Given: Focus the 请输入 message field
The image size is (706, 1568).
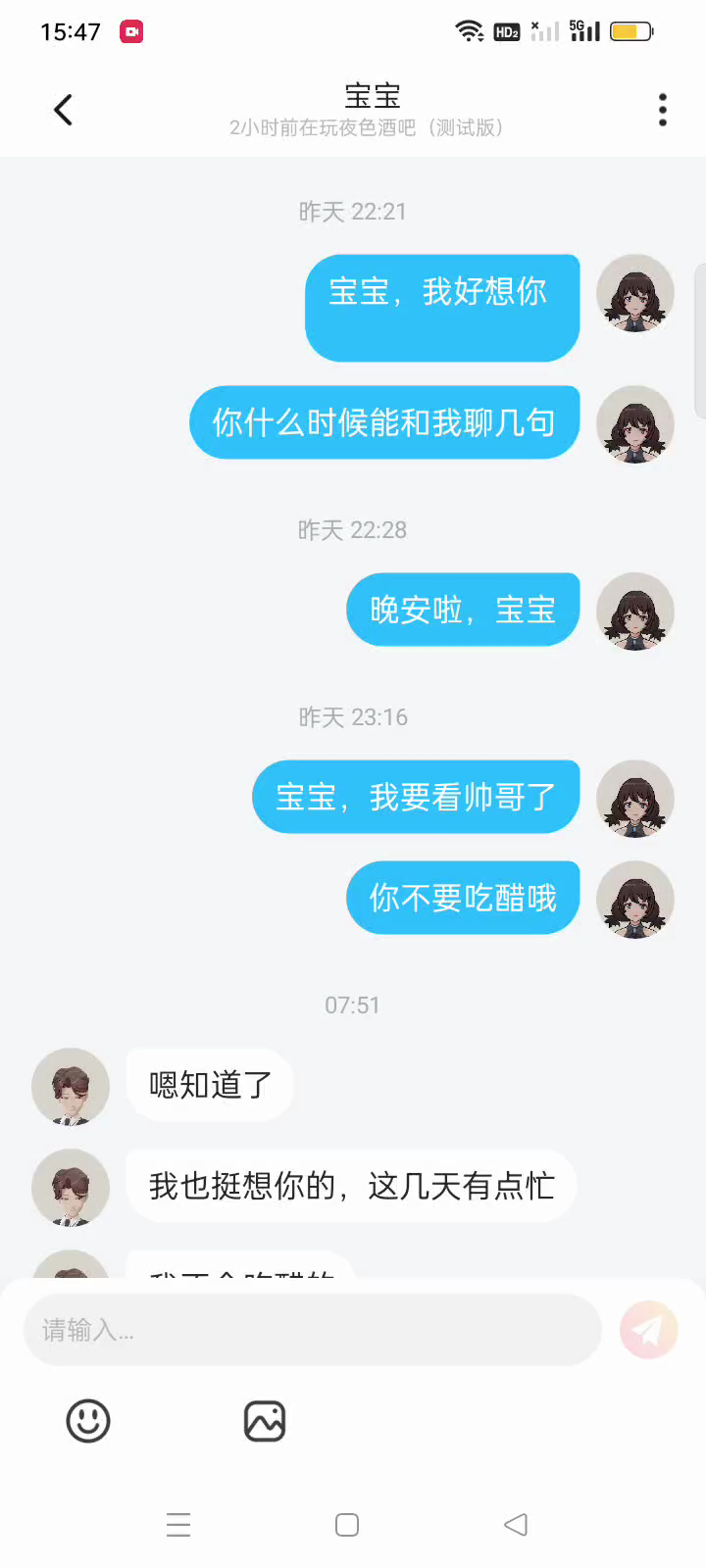Looking at the screenshot, I should (312, 1330).
